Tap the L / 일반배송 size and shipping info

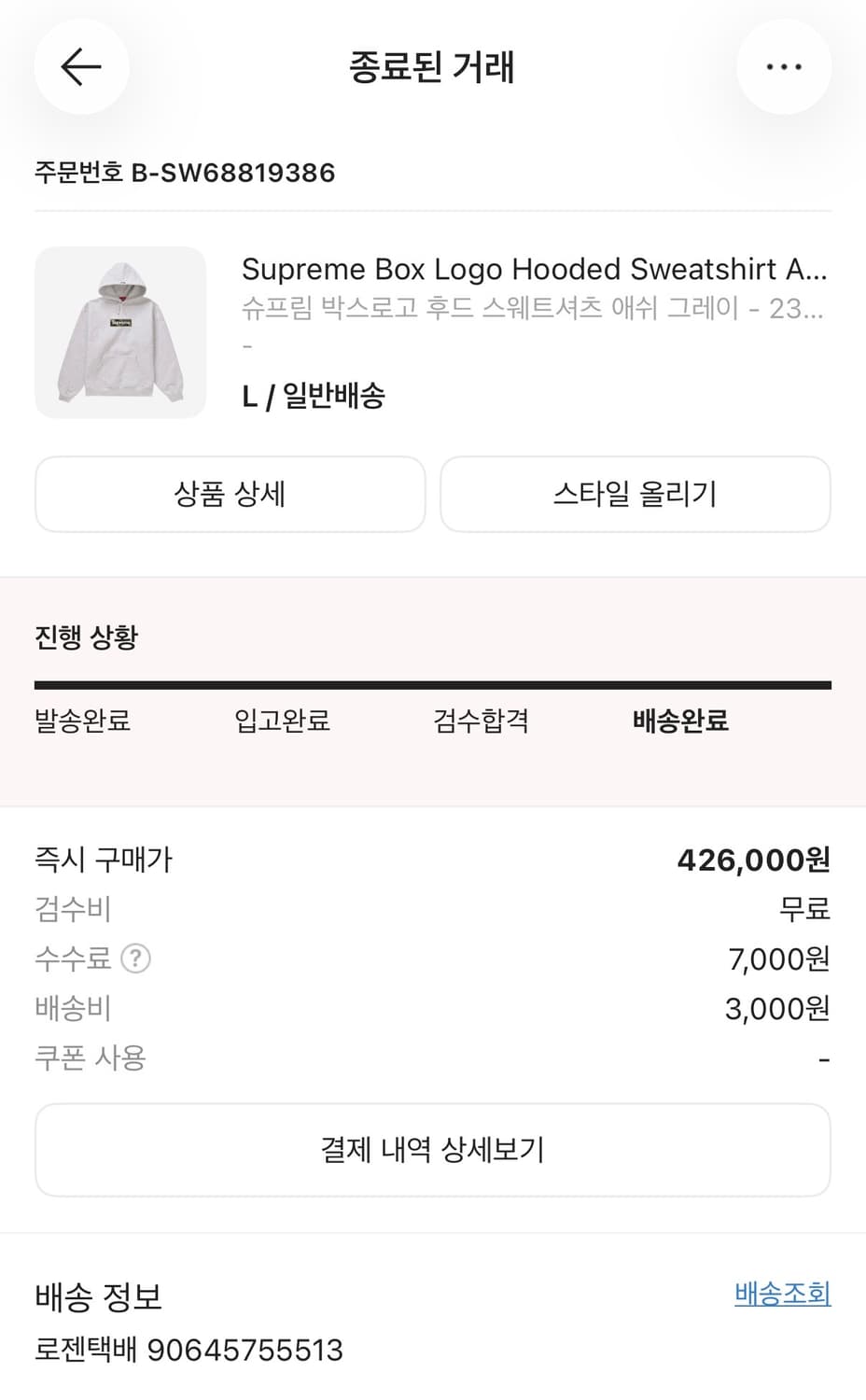pos(316,396)
